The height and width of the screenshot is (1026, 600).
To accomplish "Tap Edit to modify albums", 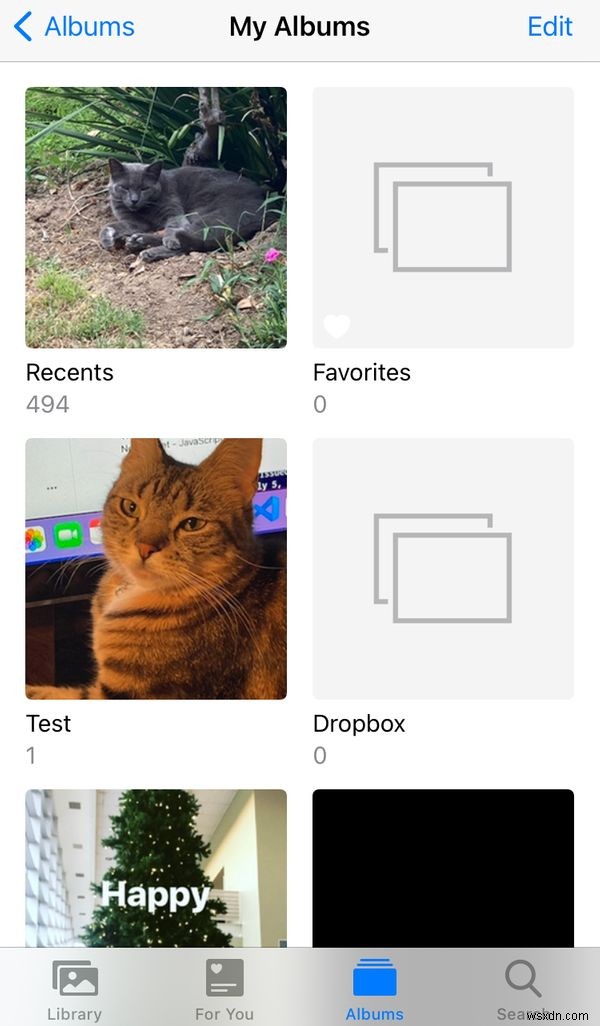I will pyautogui.click(x=549, y=27).
